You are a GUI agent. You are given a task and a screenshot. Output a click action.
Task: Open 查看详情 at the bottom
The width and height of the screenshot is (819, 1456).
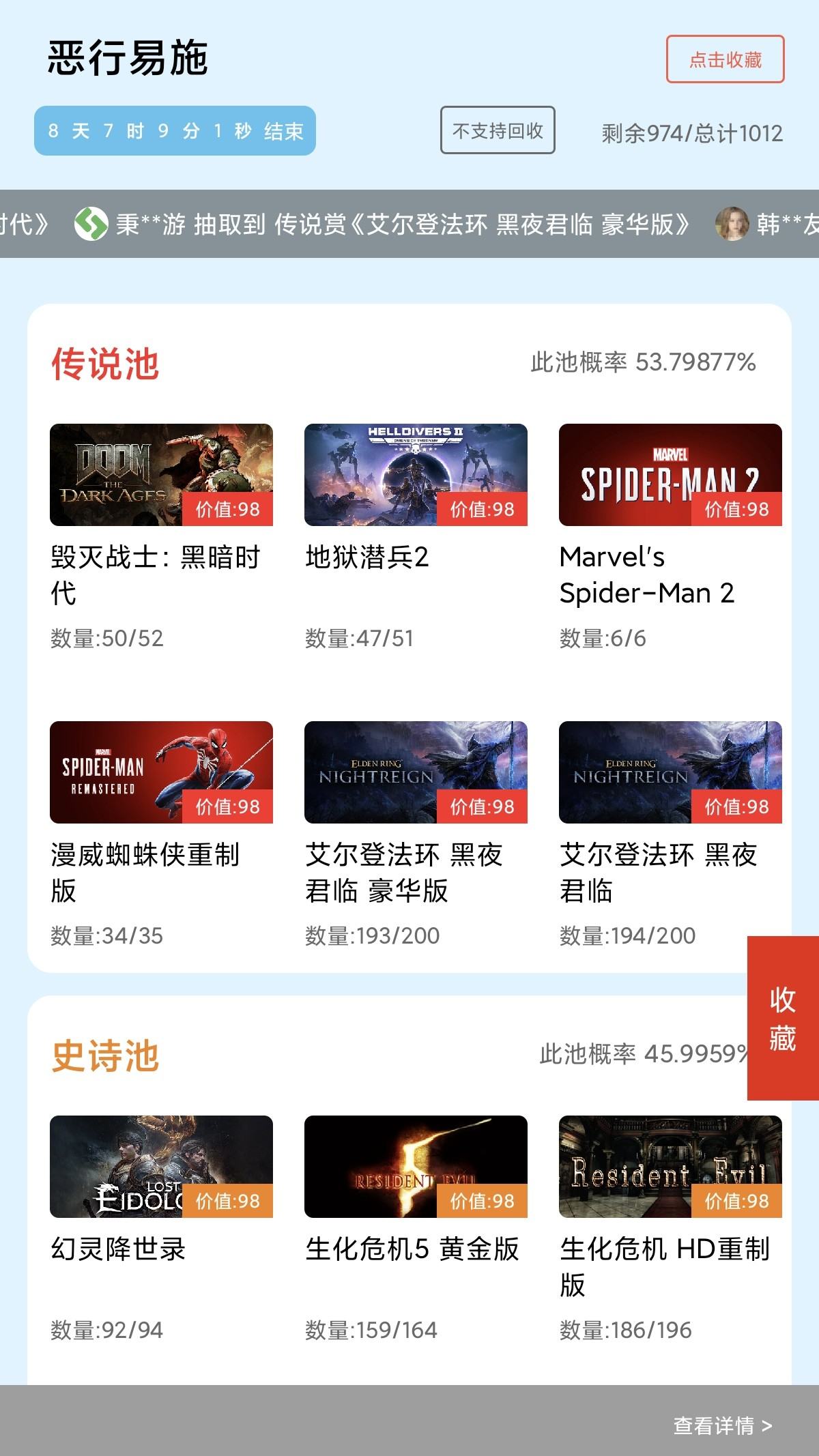[x=722, y=1425]
